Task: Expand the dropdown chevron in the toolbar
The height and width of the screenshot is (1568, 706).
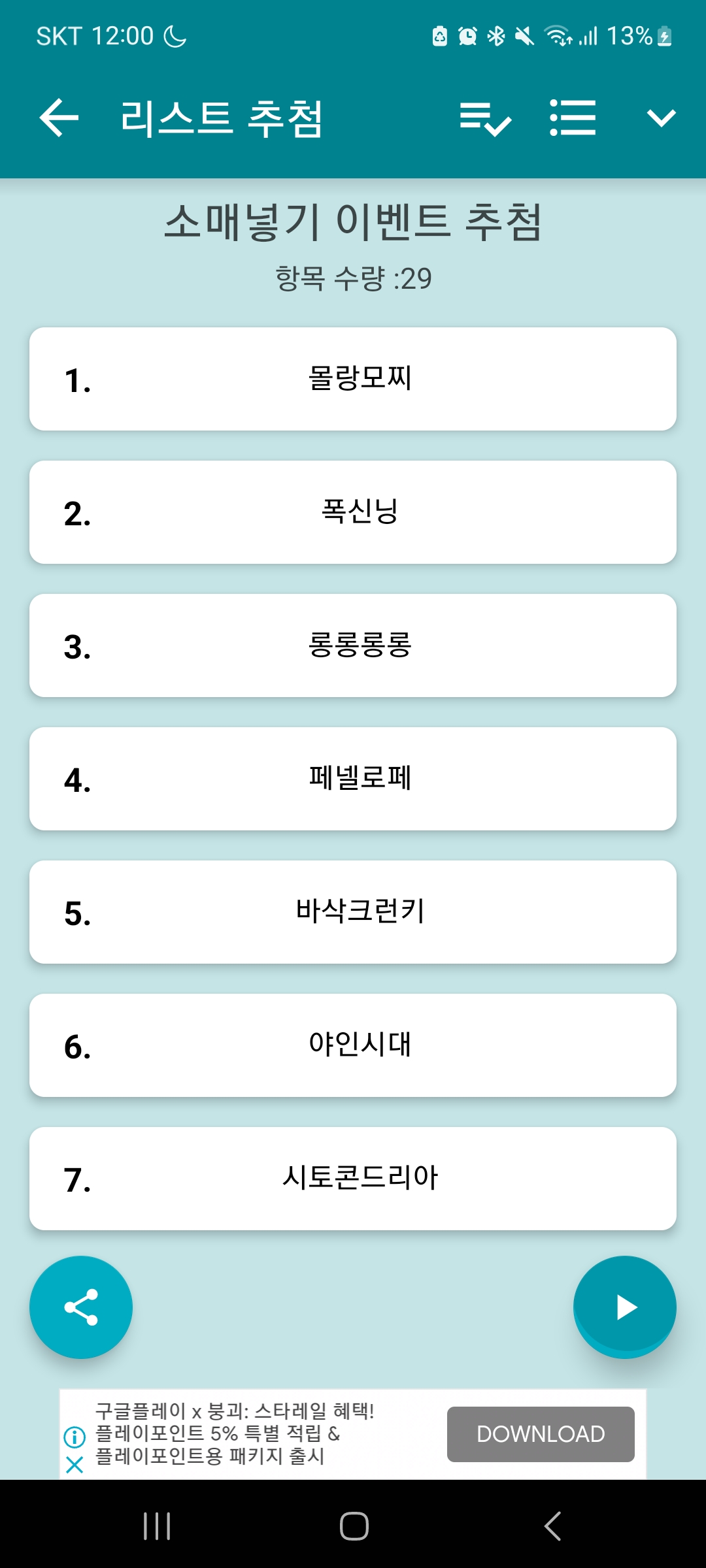Action: pyautogui.click(x=661, y=118)
